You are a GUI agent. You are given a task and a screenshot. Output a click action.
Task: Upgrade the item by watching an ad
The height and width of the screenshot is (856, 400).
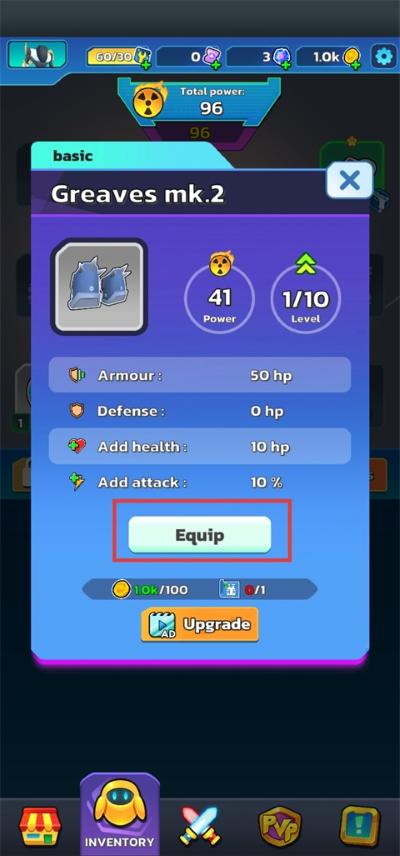click(200, 625)
